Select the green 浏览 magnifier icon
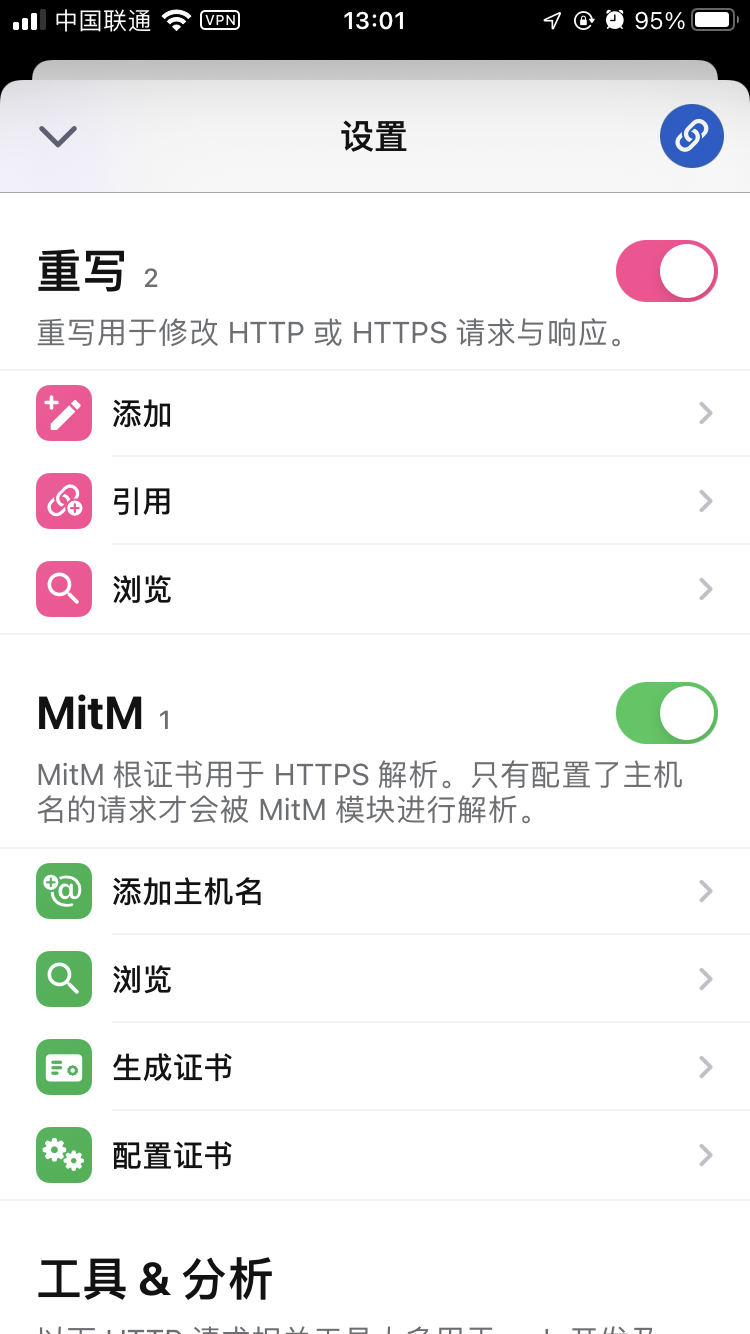The height and width of the screenshot is (1334, 750). [63, 978]
